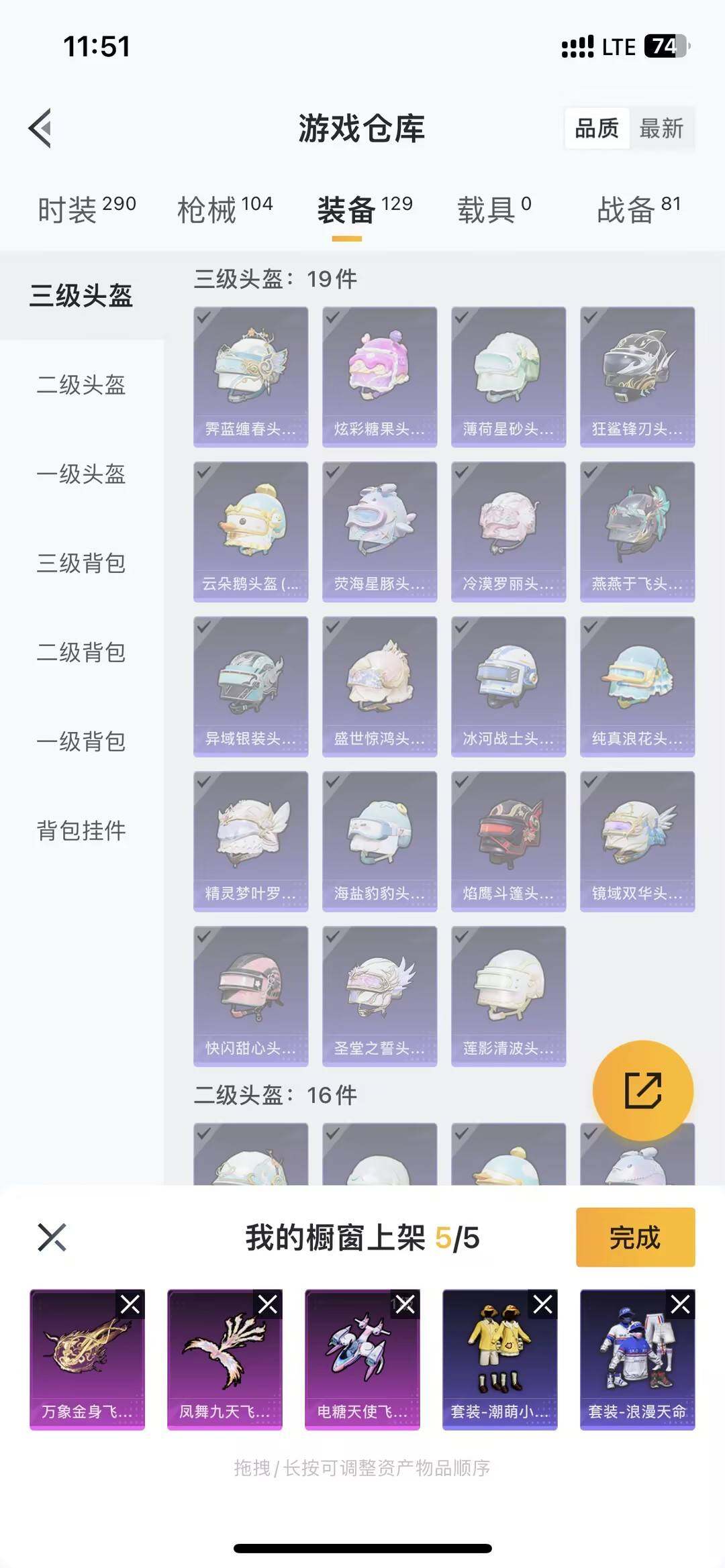Toggle selection of 云朵鹅头盔
Screen dimensions: 725x1568
coord(251,530)
